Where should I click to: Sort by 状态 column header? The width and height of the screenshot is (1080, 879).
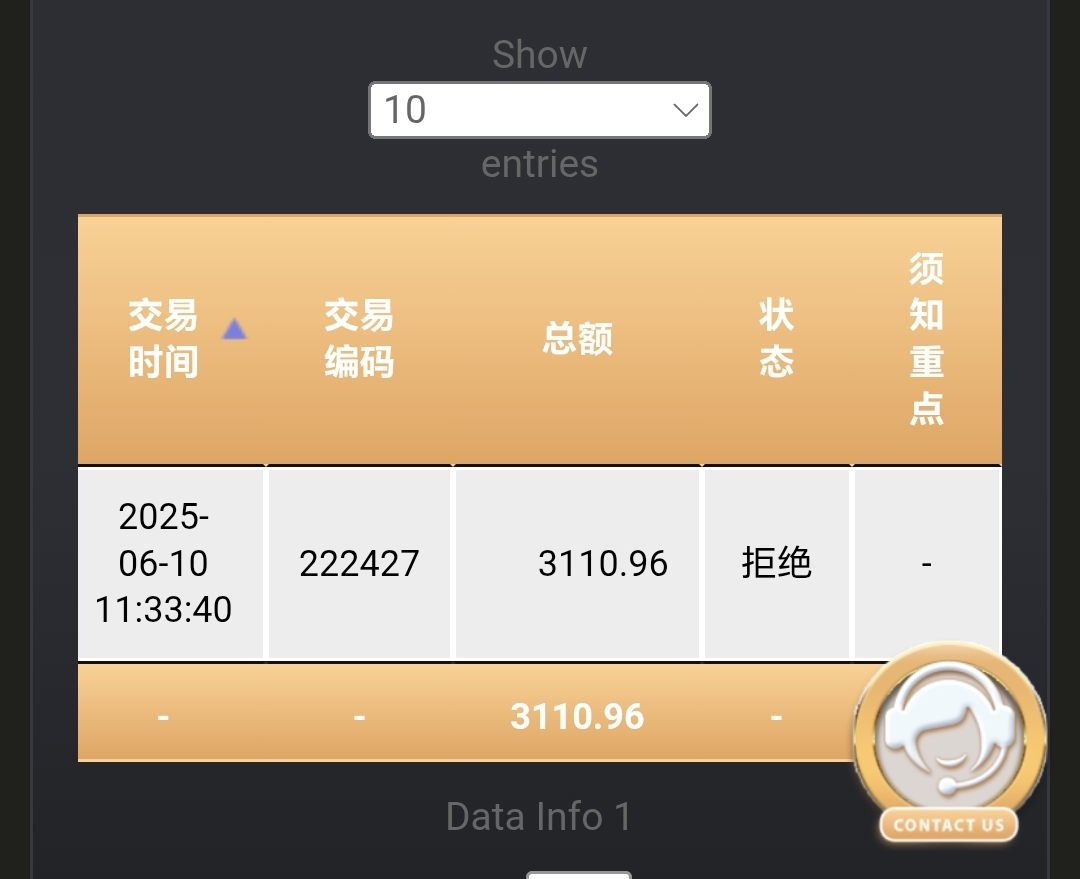[776, 340]
